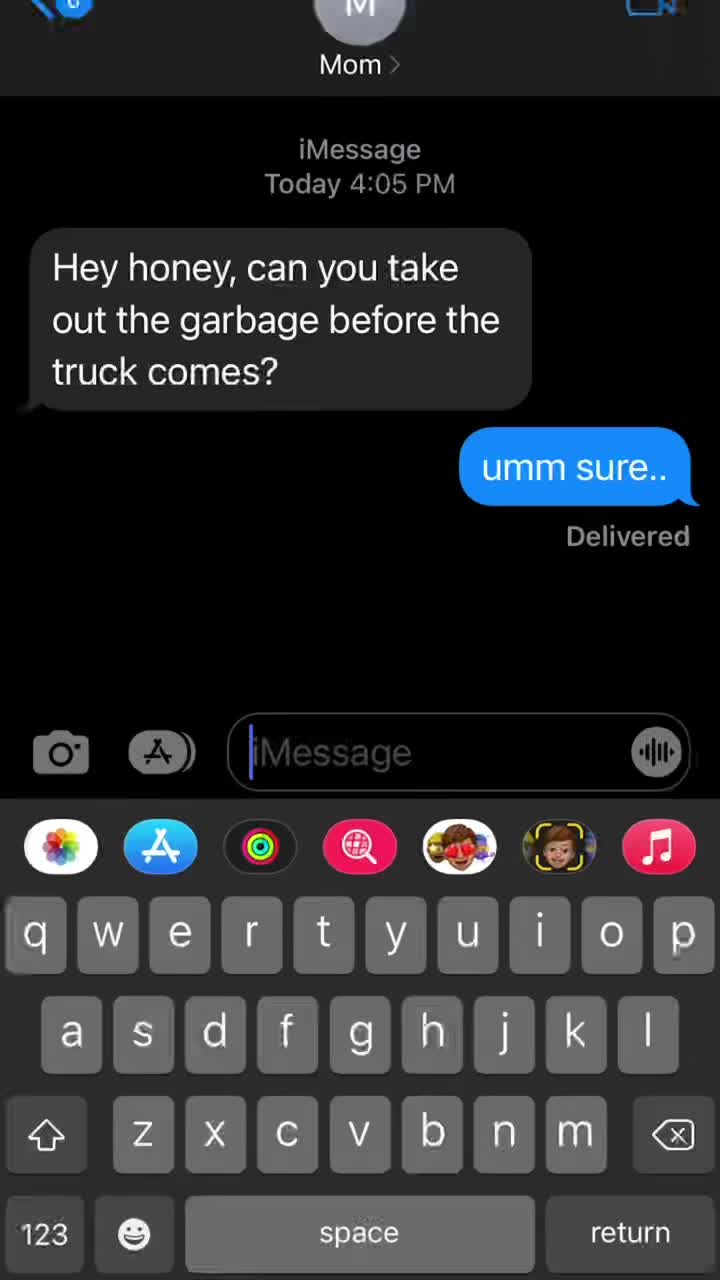Open the Fitness activity rings app

[260, 847]
